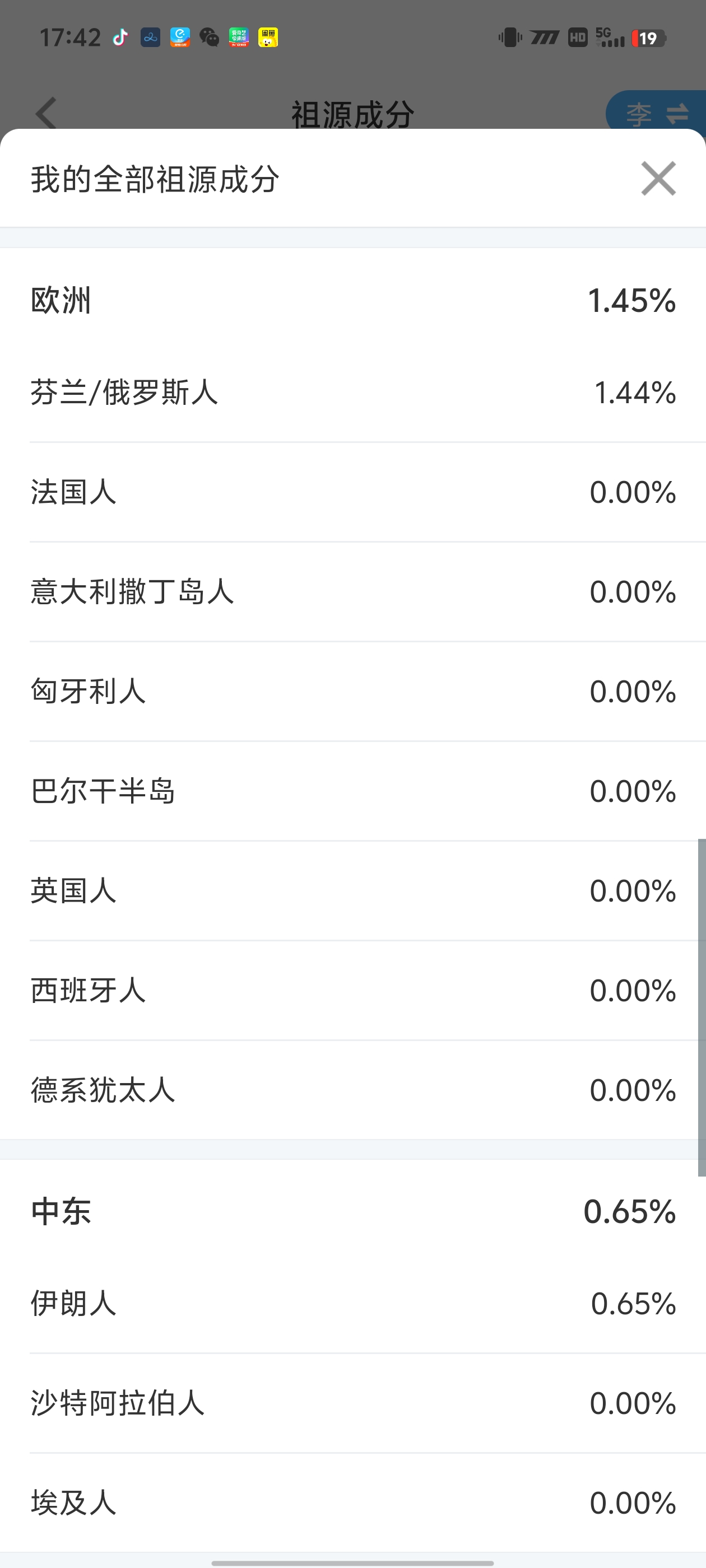Go back from the dimmed page header
The height and width of the screenshot is (1568, 706).
[47, 113]
